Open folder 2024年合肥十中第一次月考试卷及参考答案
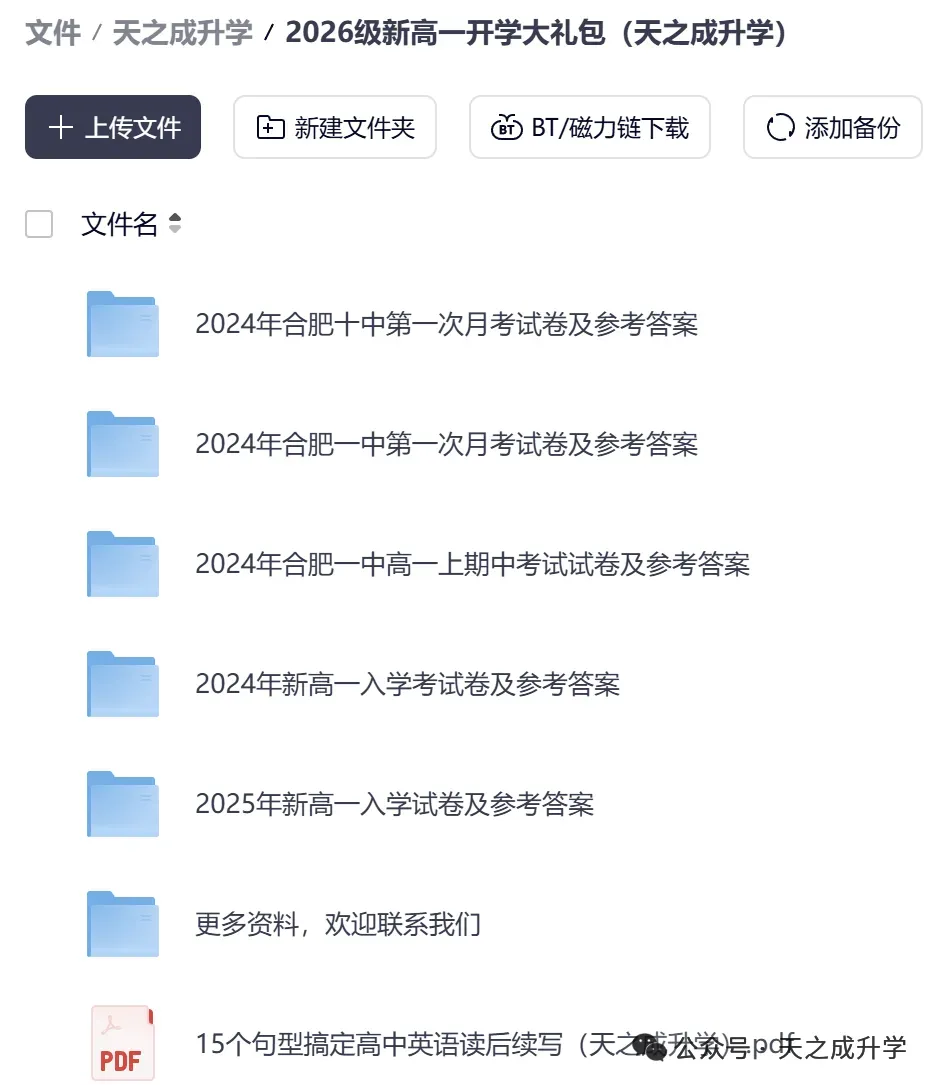The height and width of the screenshot is (1085, 936). [x=446, y=324]
